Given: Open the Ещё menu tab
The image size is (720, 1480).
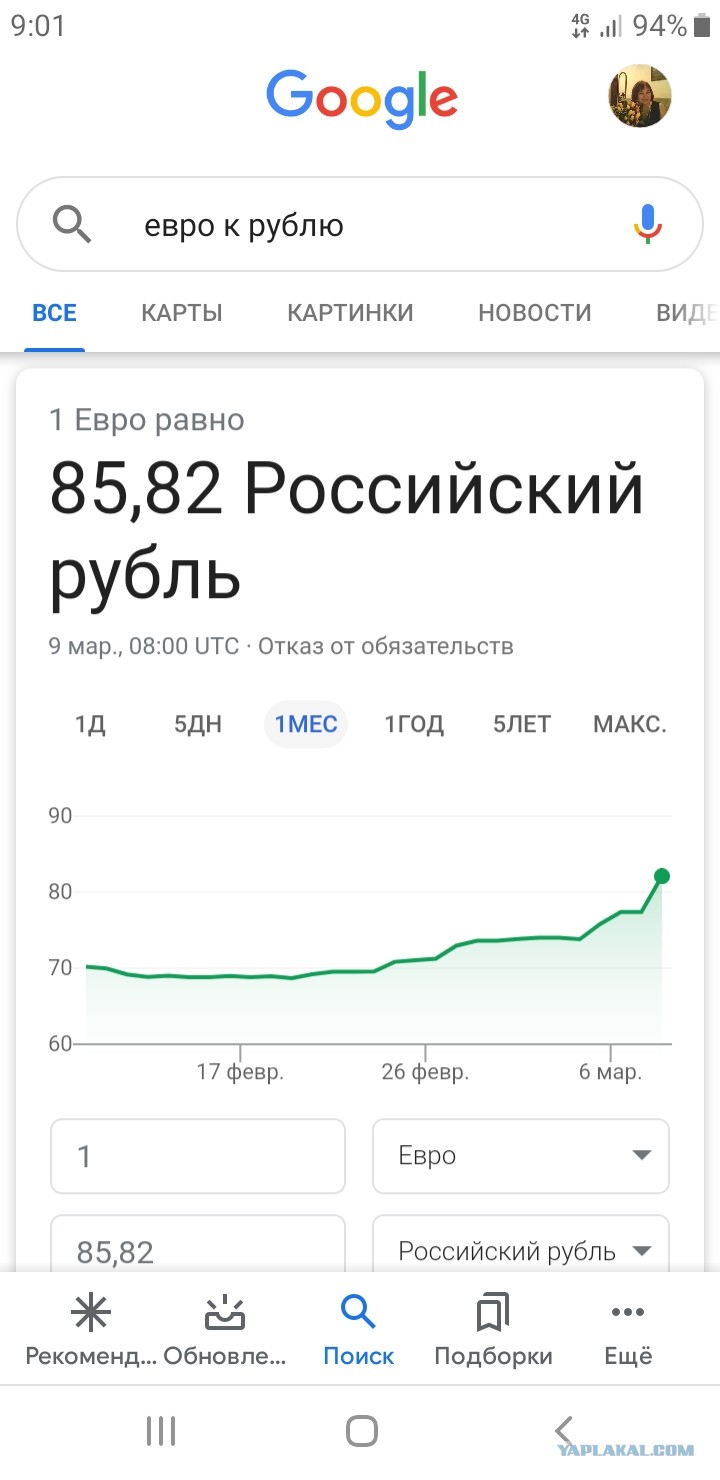Looking at the screenshot, I should click(628, 1331).
